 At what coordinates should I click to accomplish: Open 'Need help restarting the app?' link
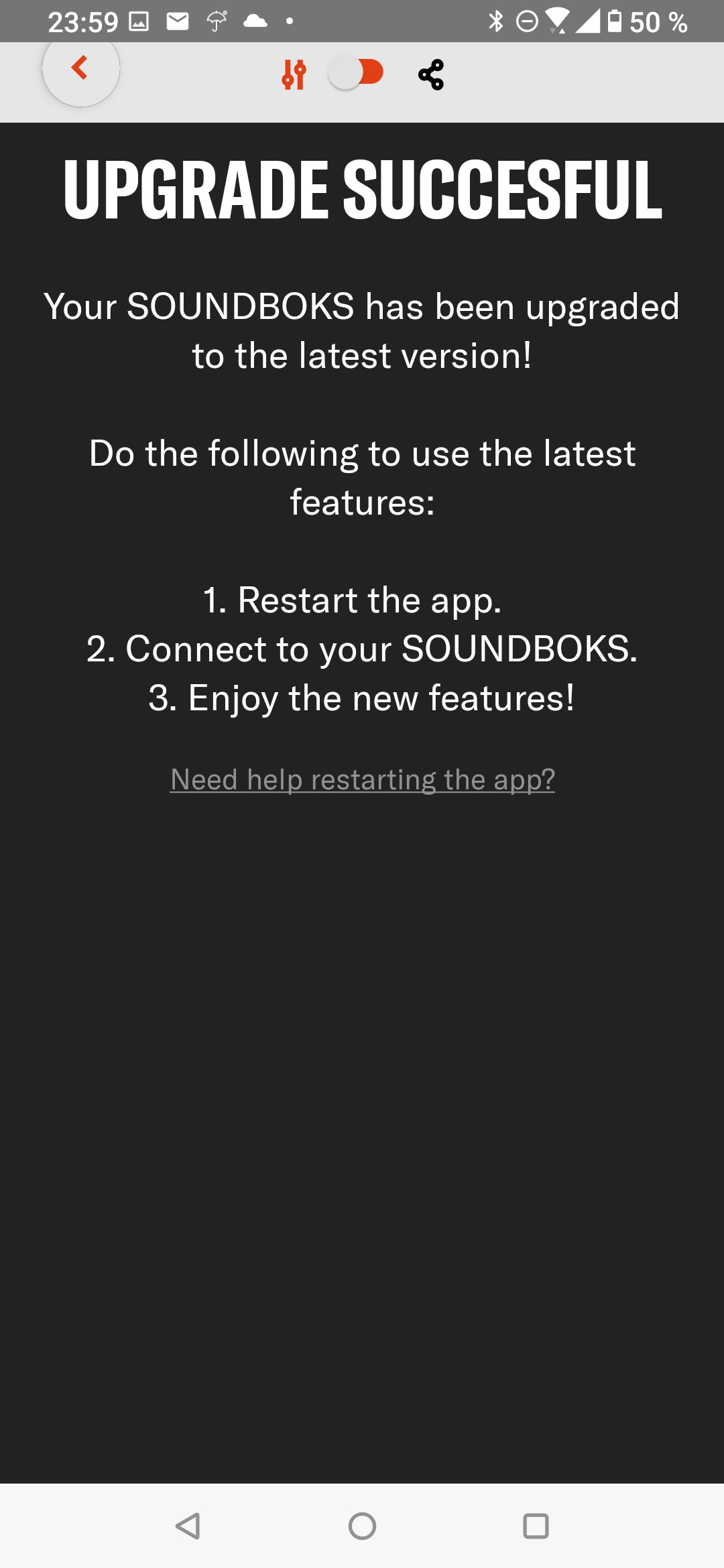[x=362, y=779]
